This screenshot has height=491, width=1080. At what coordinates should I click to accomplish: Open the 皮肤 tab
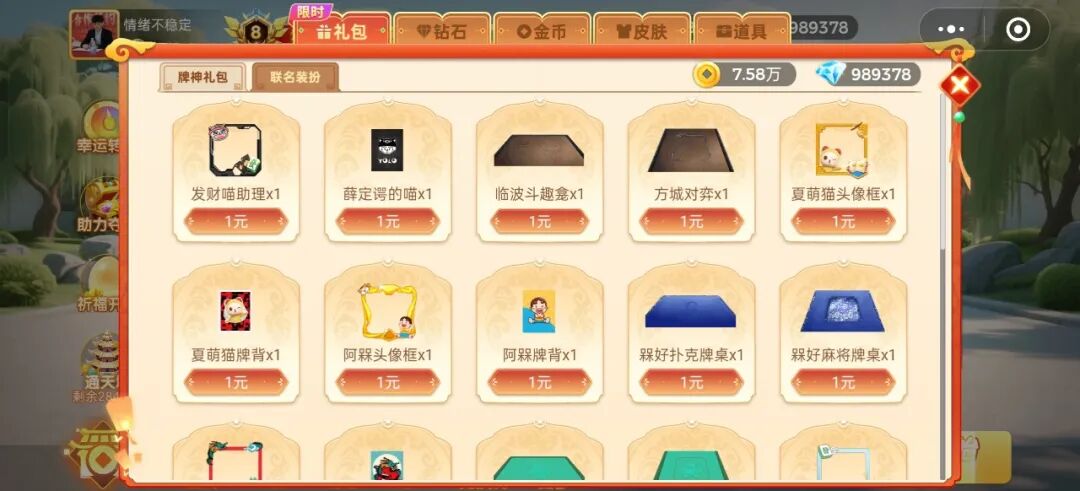pos(641,31)
